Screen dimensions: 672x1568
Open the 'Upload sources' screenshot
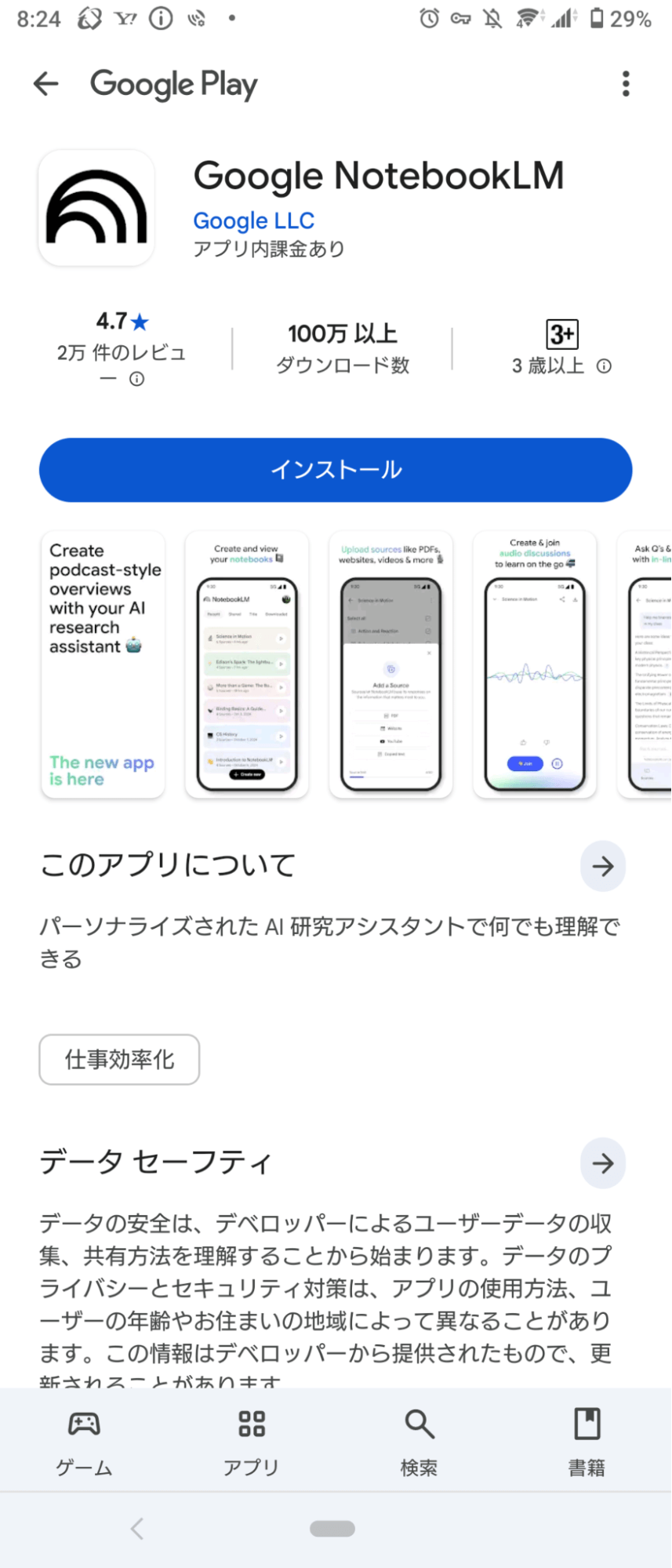390,664
